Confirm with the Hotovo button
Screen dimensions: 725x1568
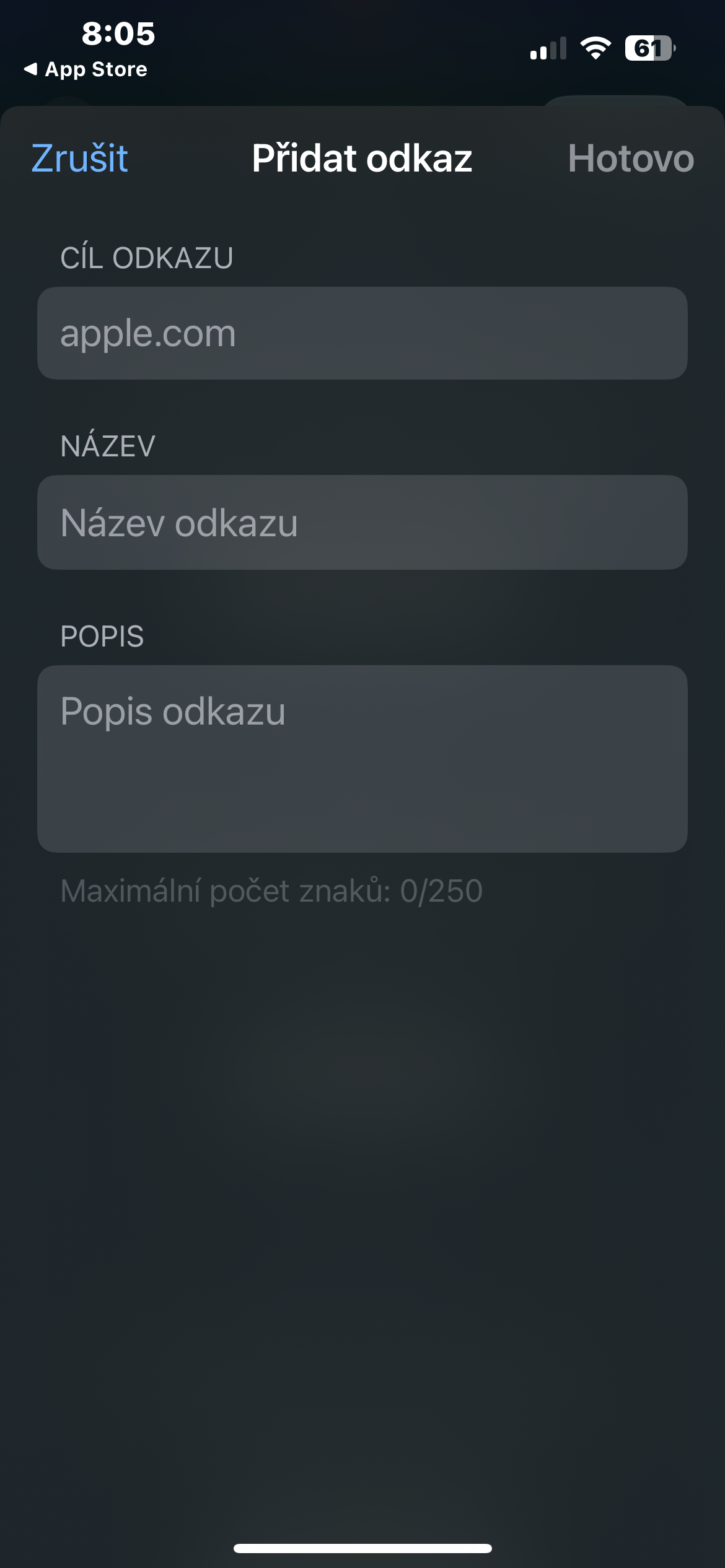[x=630, y=159]
